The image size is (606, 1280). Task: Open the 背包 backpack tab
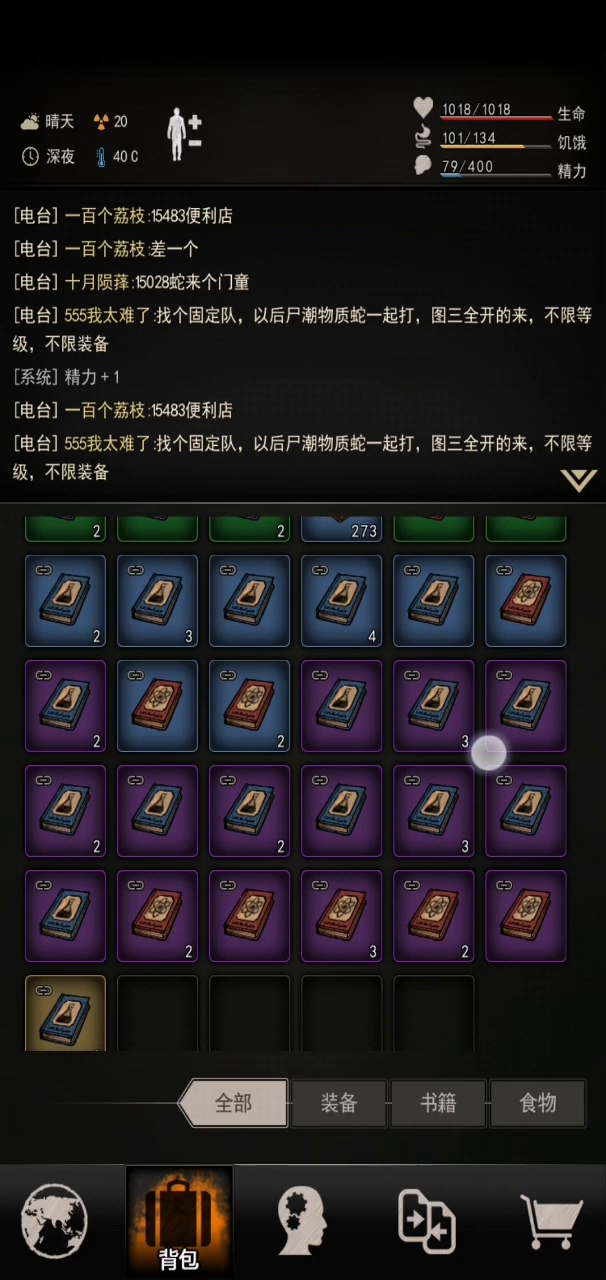coord(179,1221)
